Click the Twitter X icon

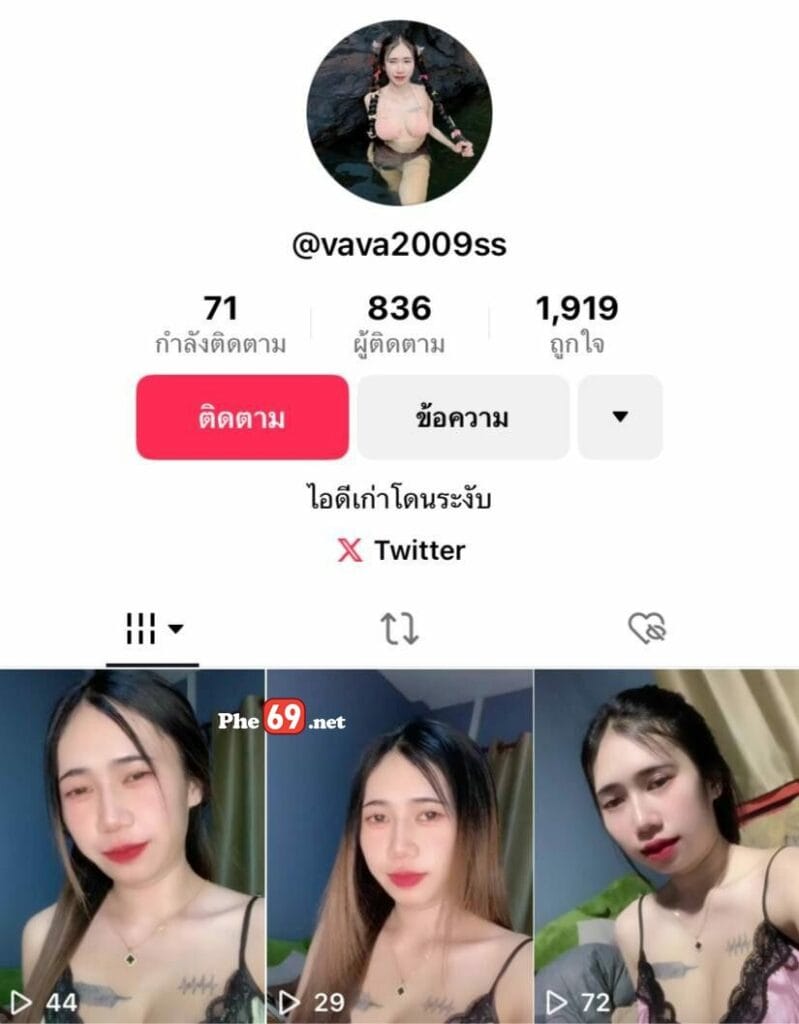pos(349,549)
